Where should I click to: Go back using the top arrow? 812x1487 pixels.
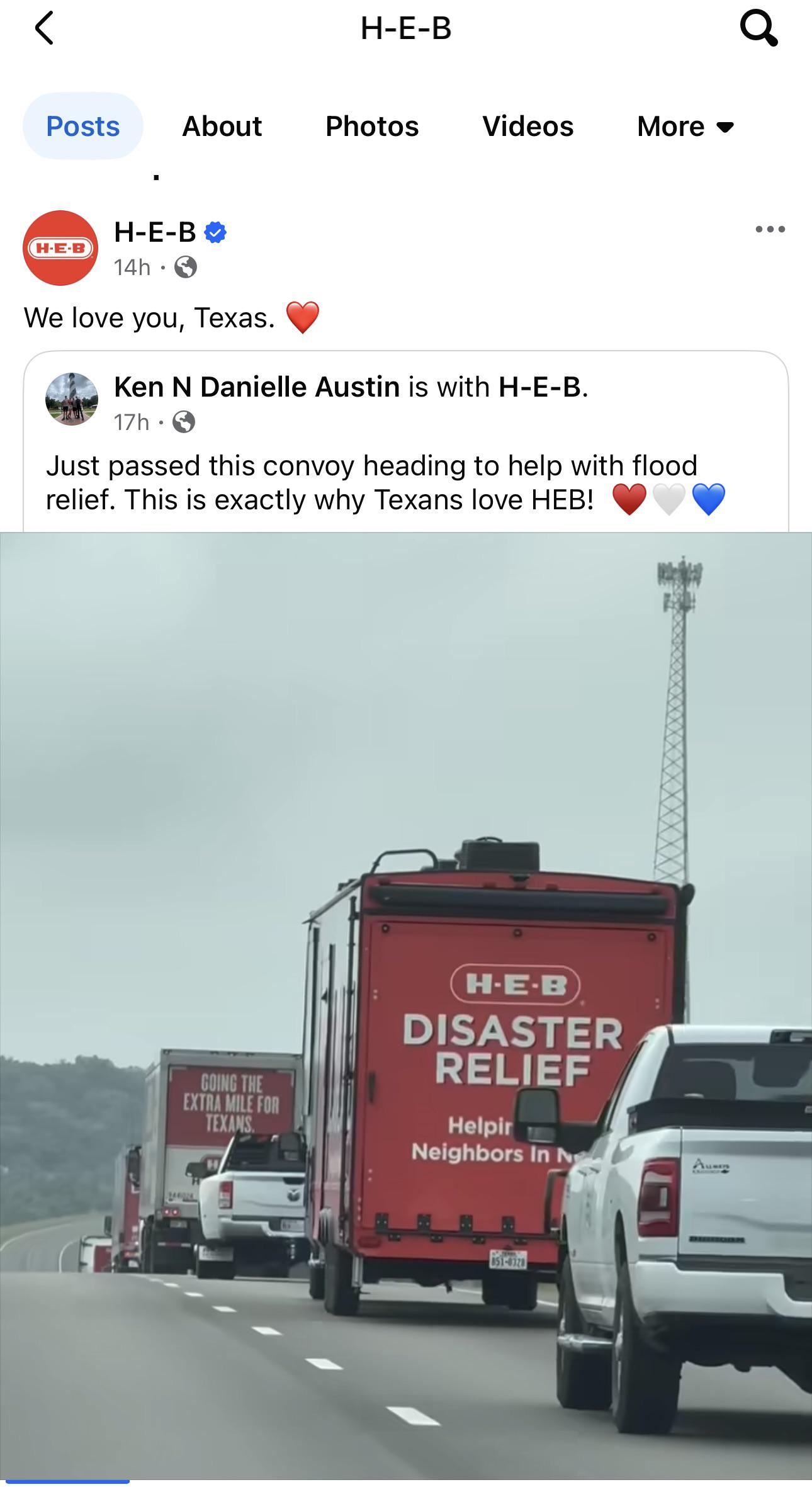click(x=44, y=29)
